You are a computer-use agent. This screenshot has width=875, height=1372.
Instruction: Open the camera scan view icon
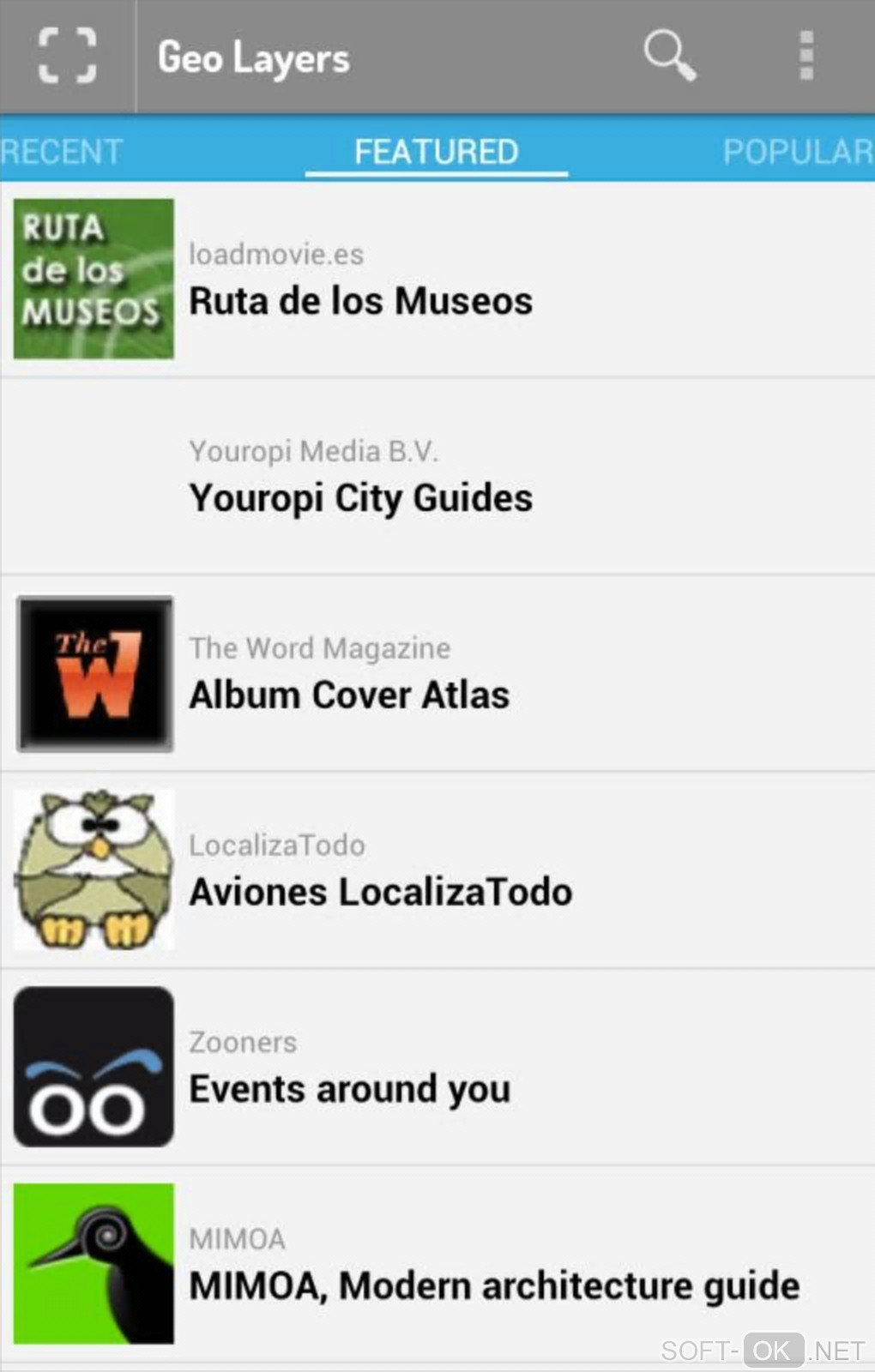[x=67, y=57]
